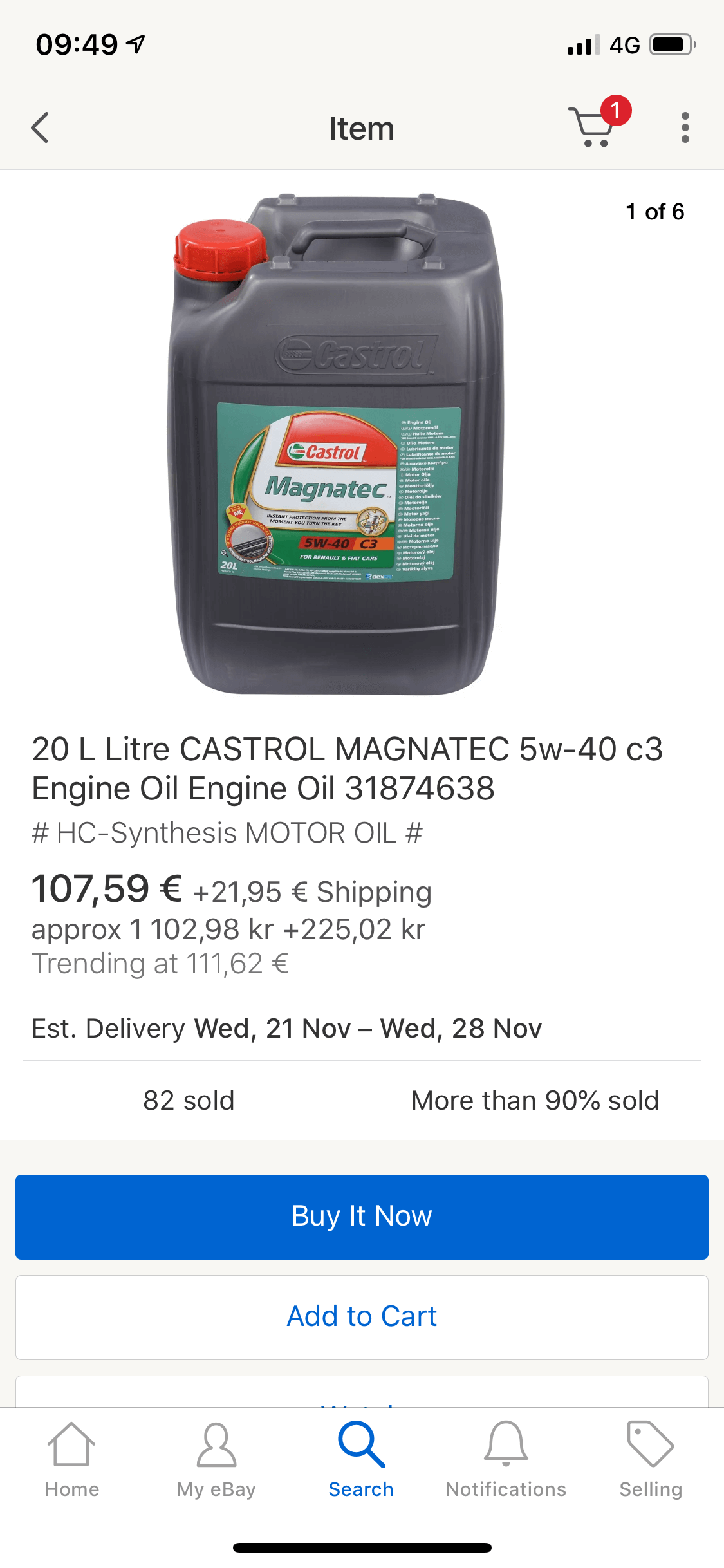Open the three-dot overflow menu
Screen dimensions: 724x1568
(685, 127)
